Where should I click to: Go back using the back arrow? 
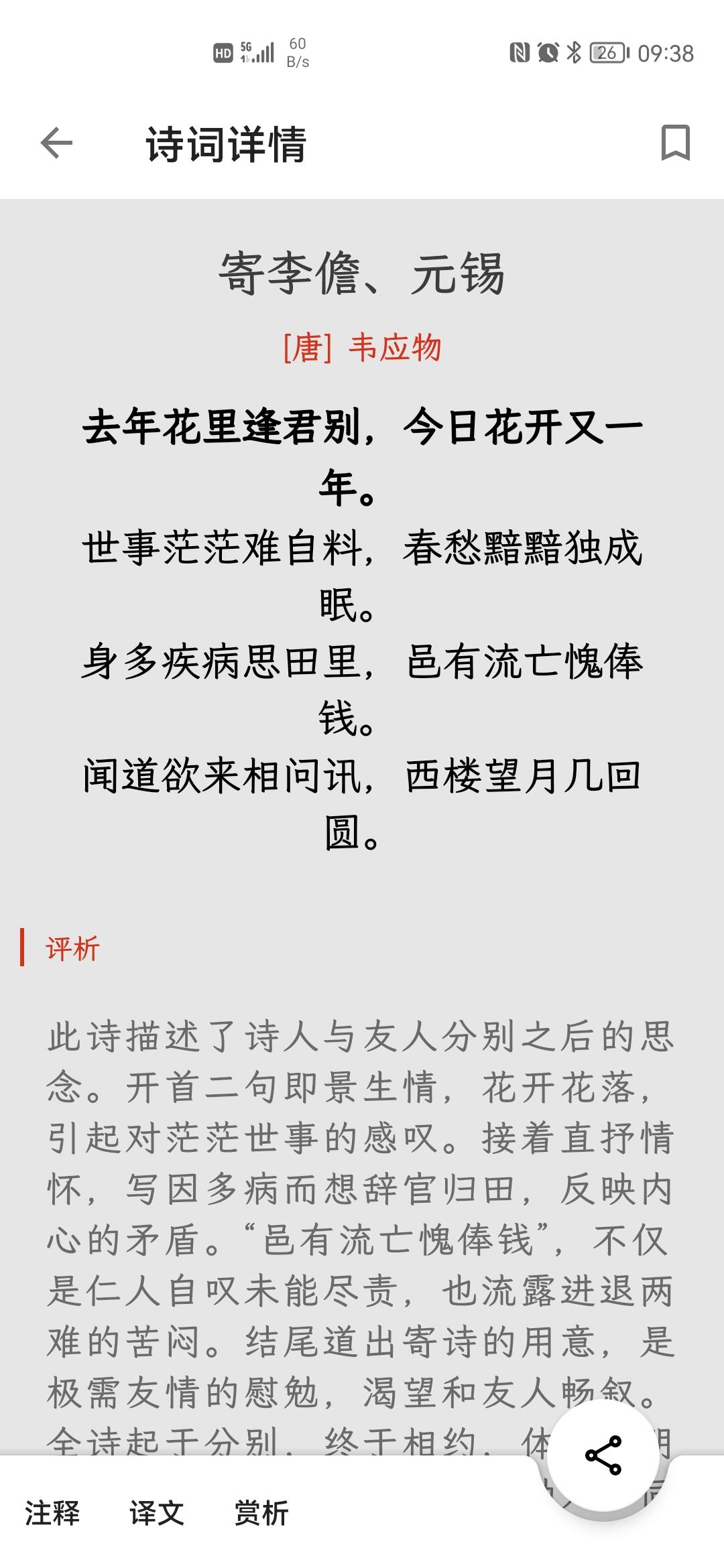56,143
